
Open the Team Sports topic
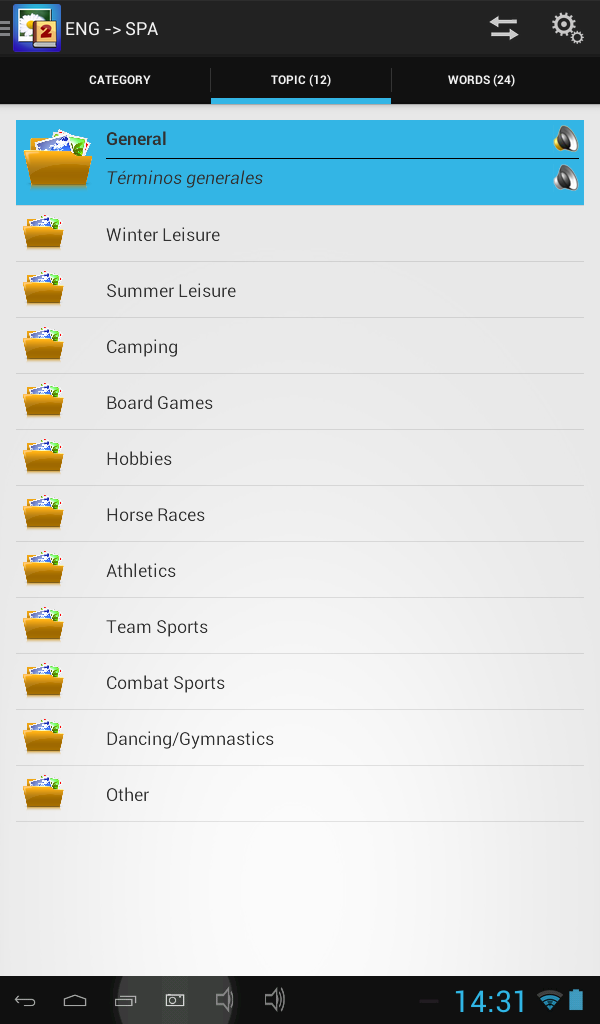tap(300, 627)
